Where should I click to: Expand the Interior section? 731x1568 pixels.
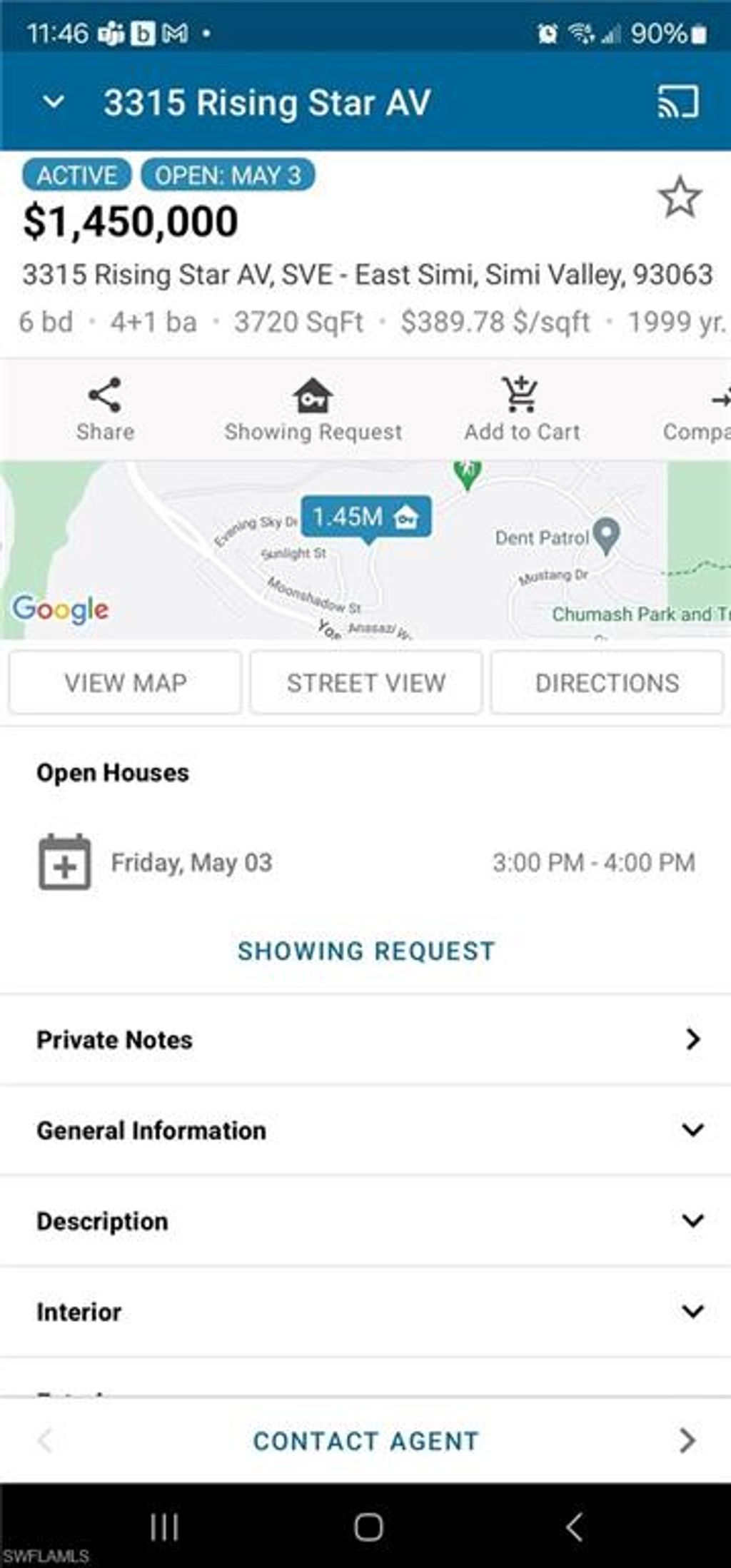365,1312
